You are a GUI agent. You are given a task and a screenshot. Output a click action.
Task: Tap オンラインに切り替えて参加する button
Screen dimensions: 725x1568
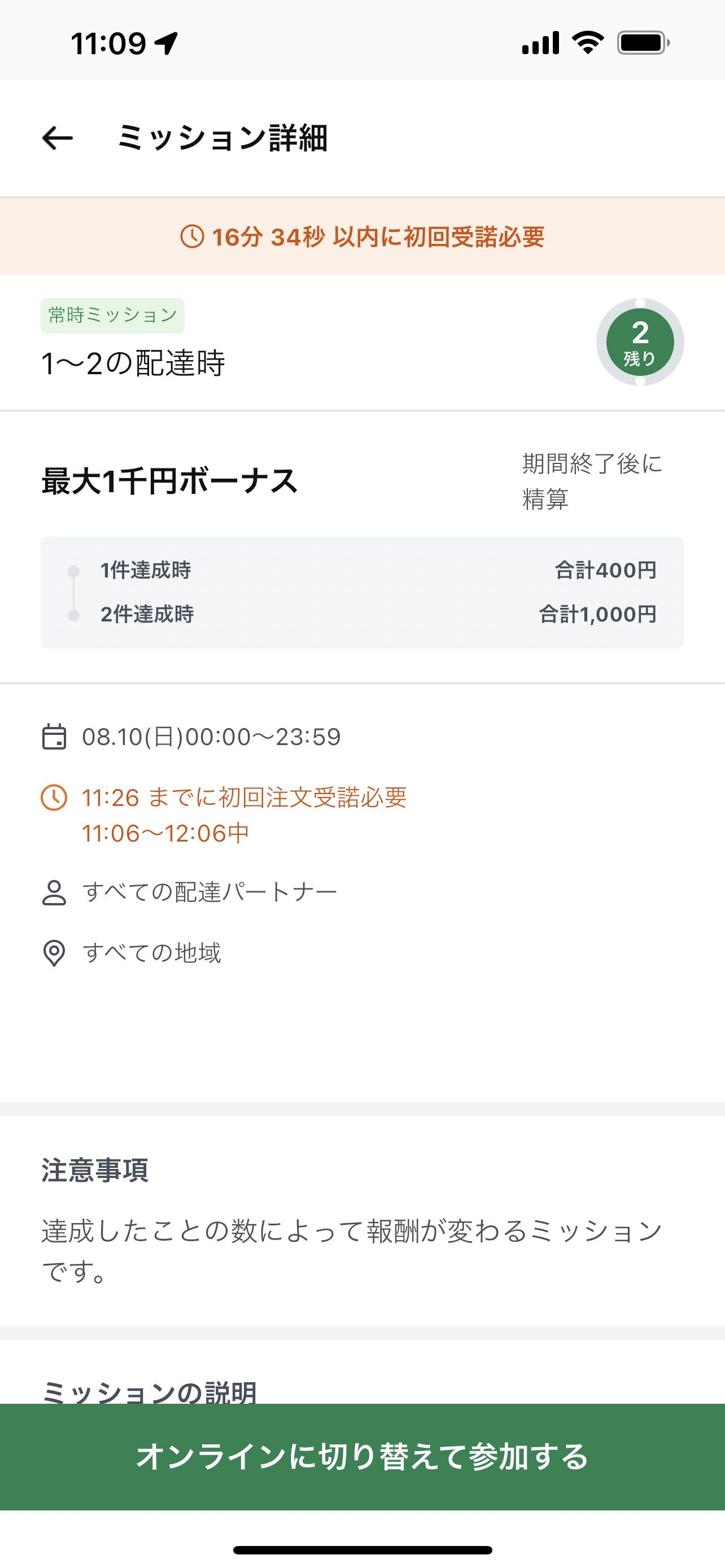[362, 1457]
